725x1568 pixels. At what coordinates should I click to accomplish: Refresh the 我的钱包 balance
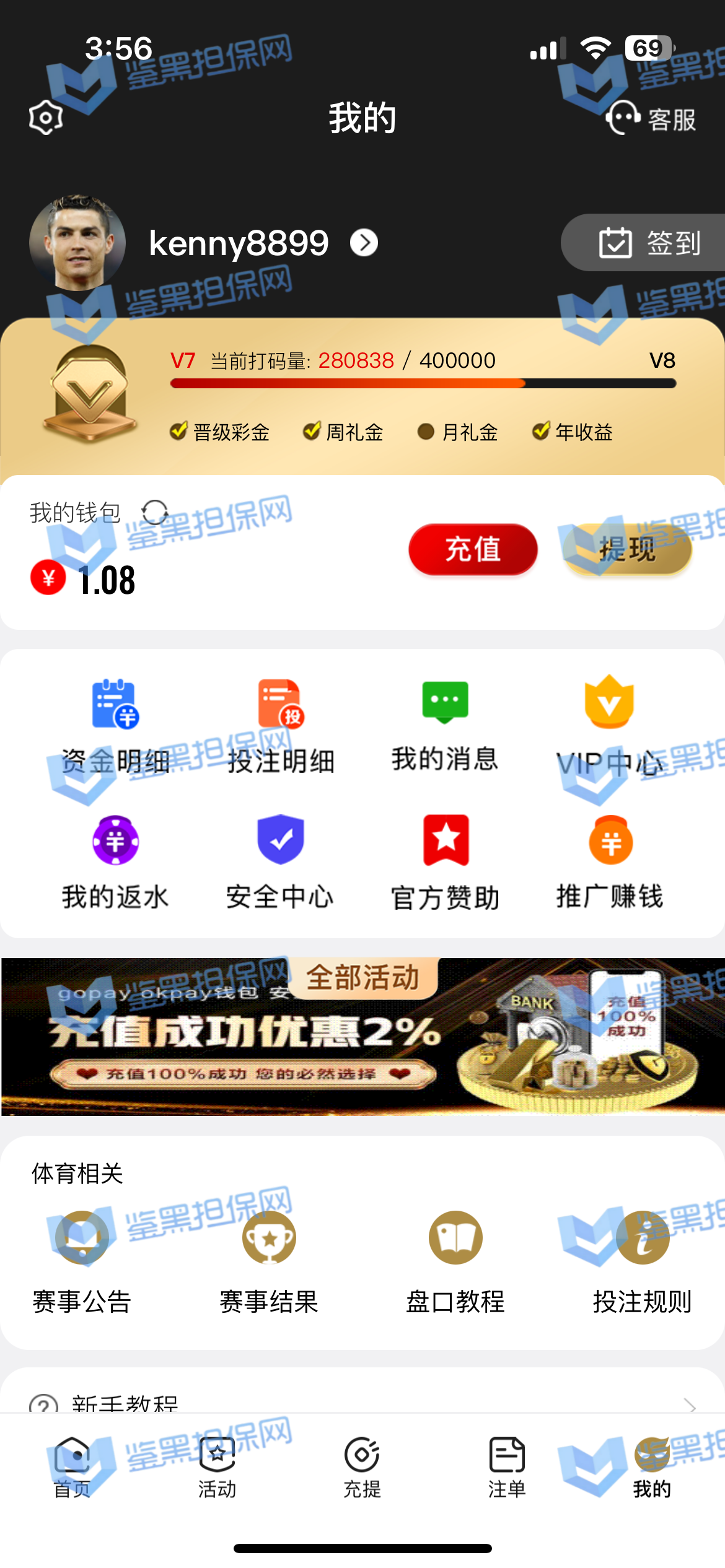point(154,513)
